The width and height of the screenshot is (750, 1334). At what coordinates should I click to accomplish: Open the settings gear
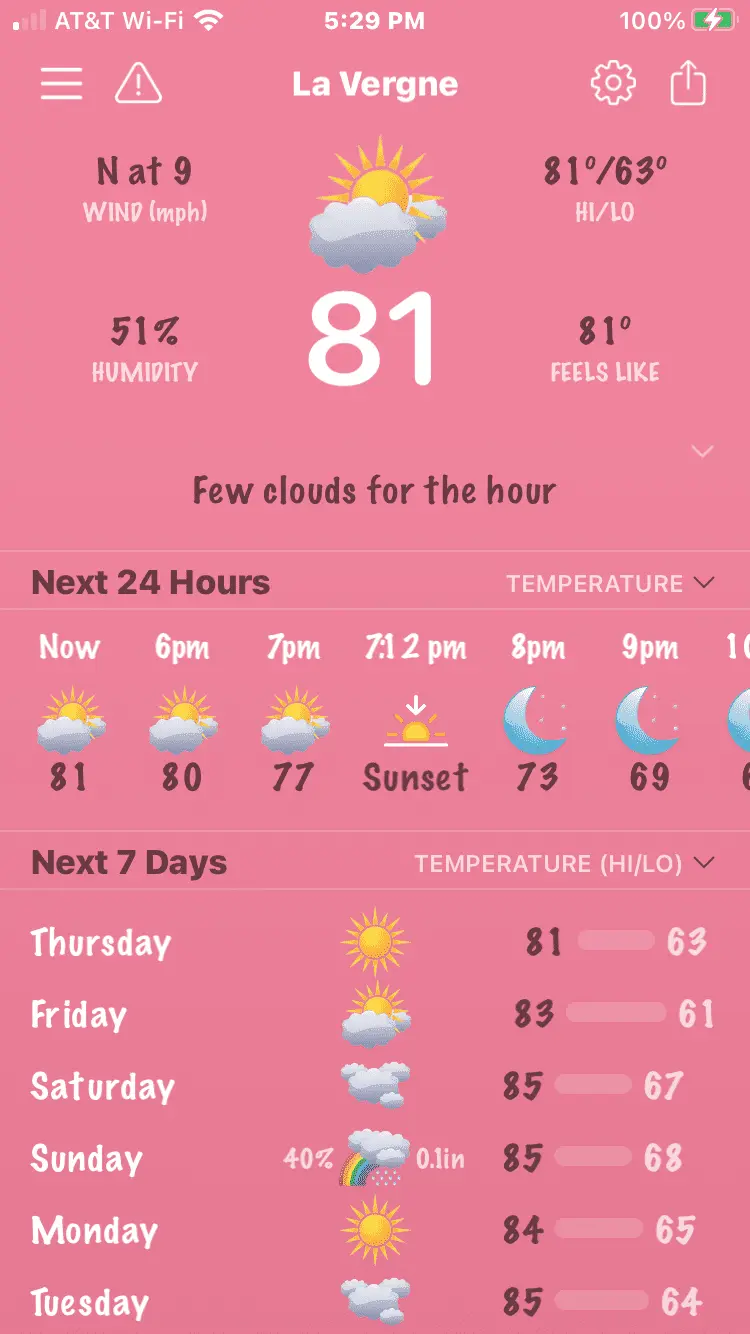pyautogui.click(x=613, y=84)
